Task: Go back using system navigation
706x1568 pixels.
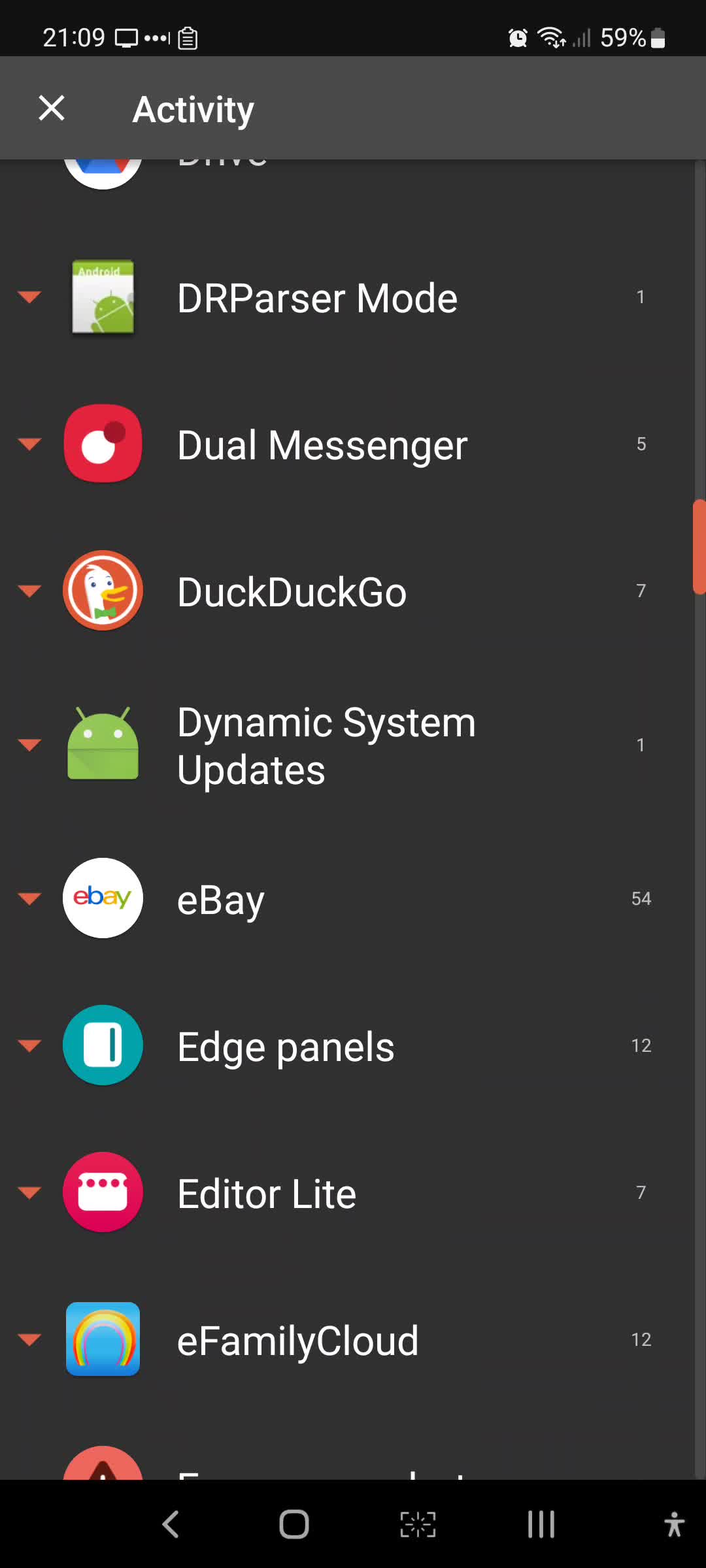Action: pos(171,1524)
